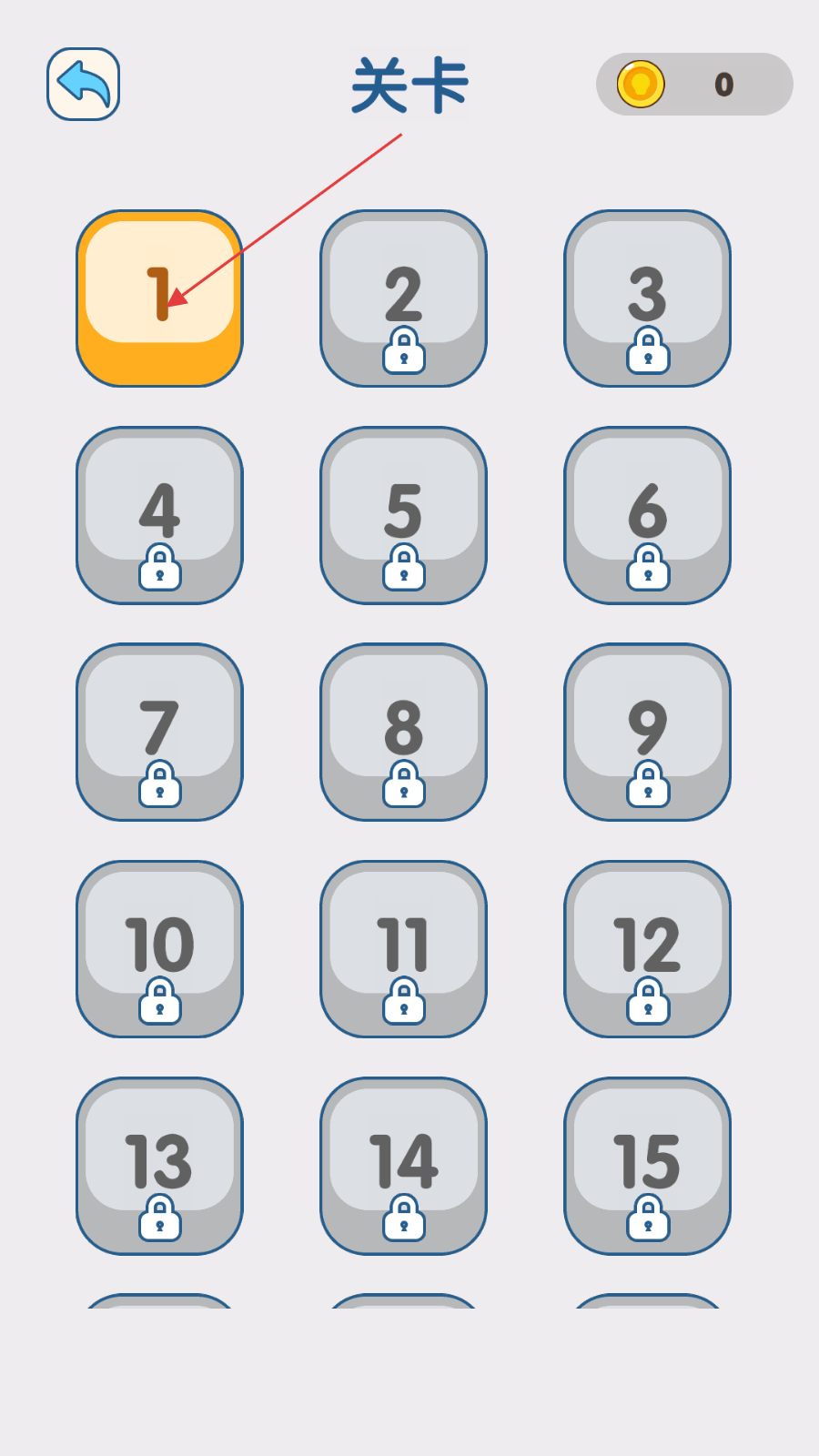Tap the level 5 tile
819x1456 pixels.
coord(403,515)
